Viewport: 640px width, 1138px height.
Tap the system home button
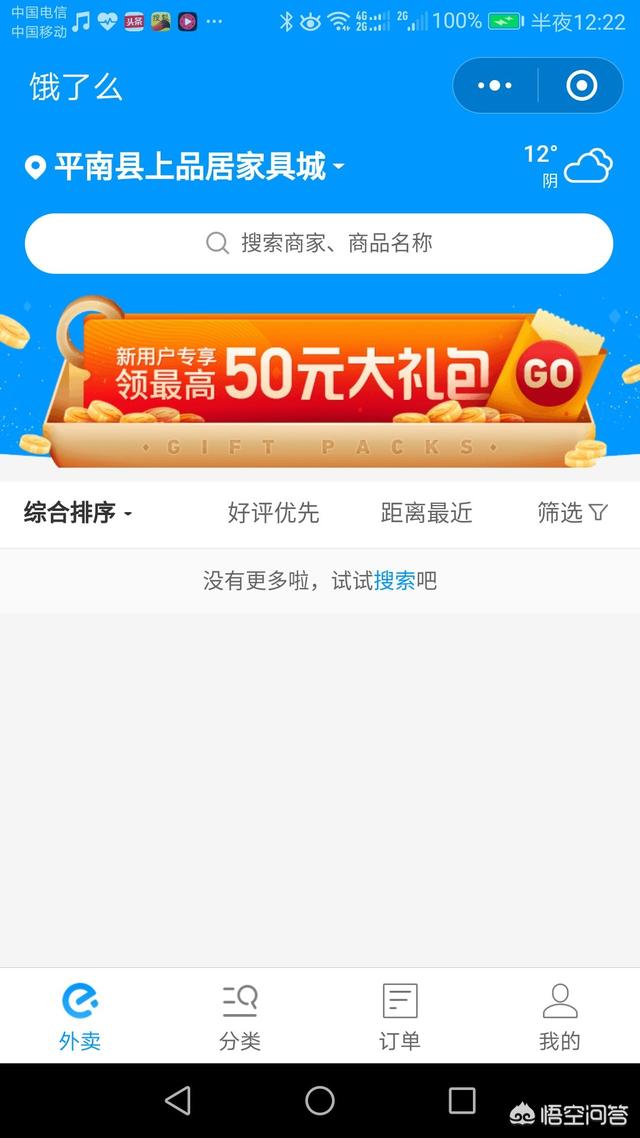click(320, 1101)
